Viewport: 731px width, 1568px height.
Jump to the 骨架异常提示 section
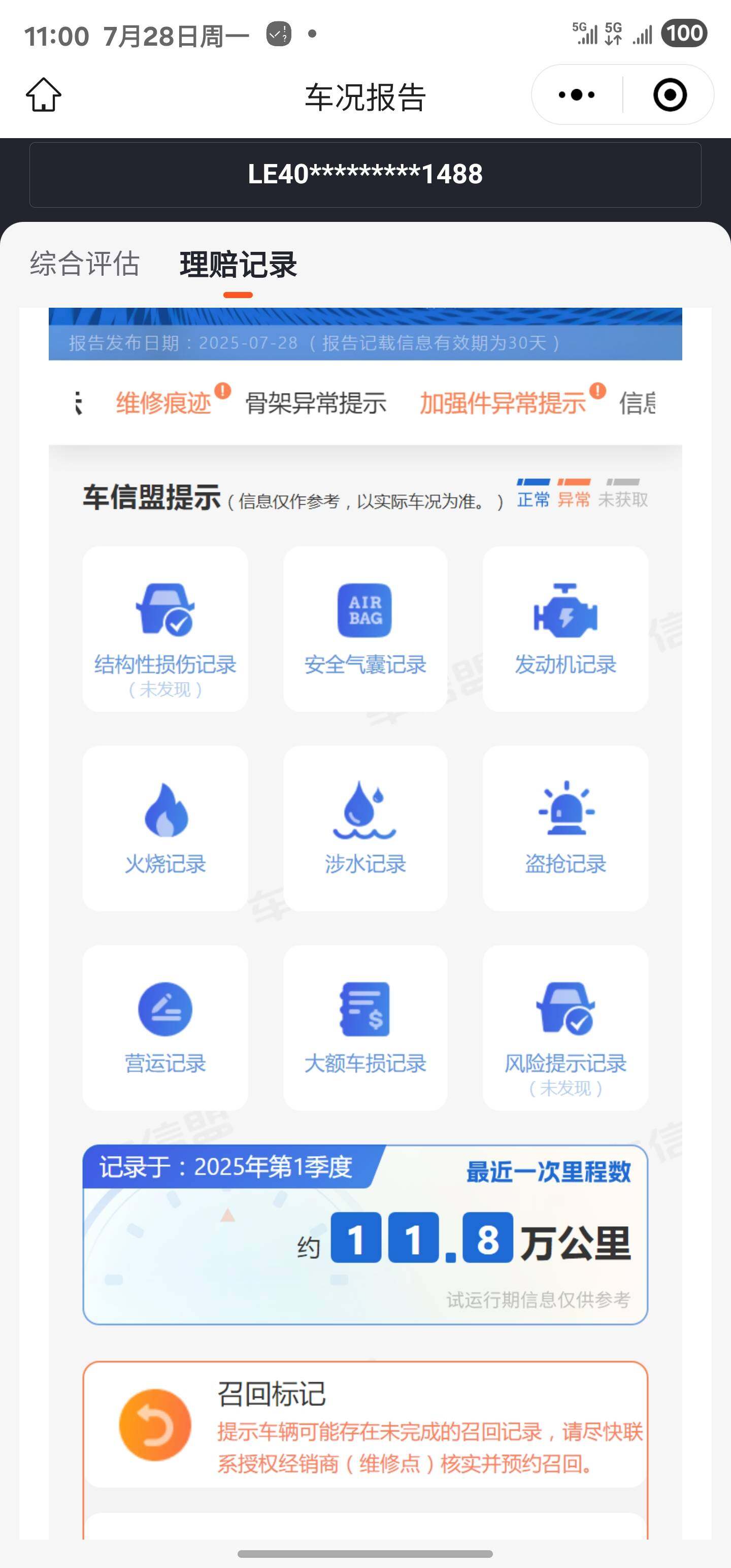coord(315,403)
